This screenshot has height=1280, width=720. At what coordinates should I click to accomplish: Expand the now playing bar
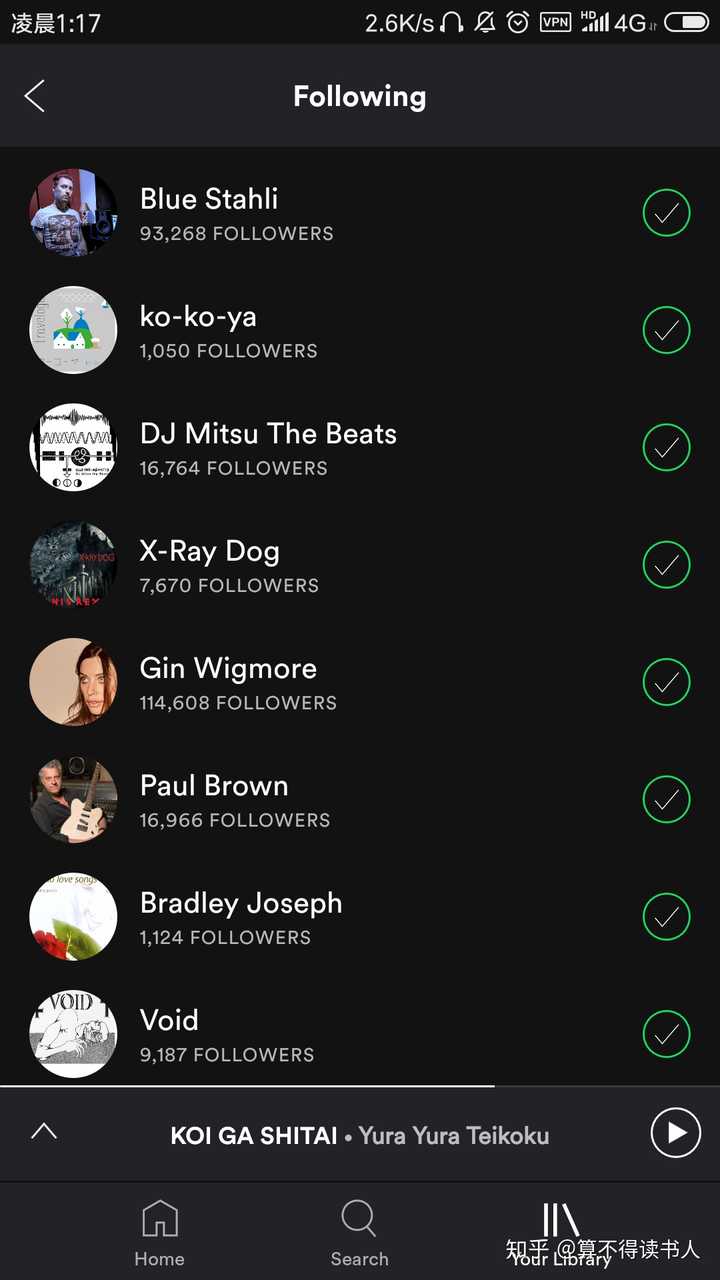(44, 1132)
